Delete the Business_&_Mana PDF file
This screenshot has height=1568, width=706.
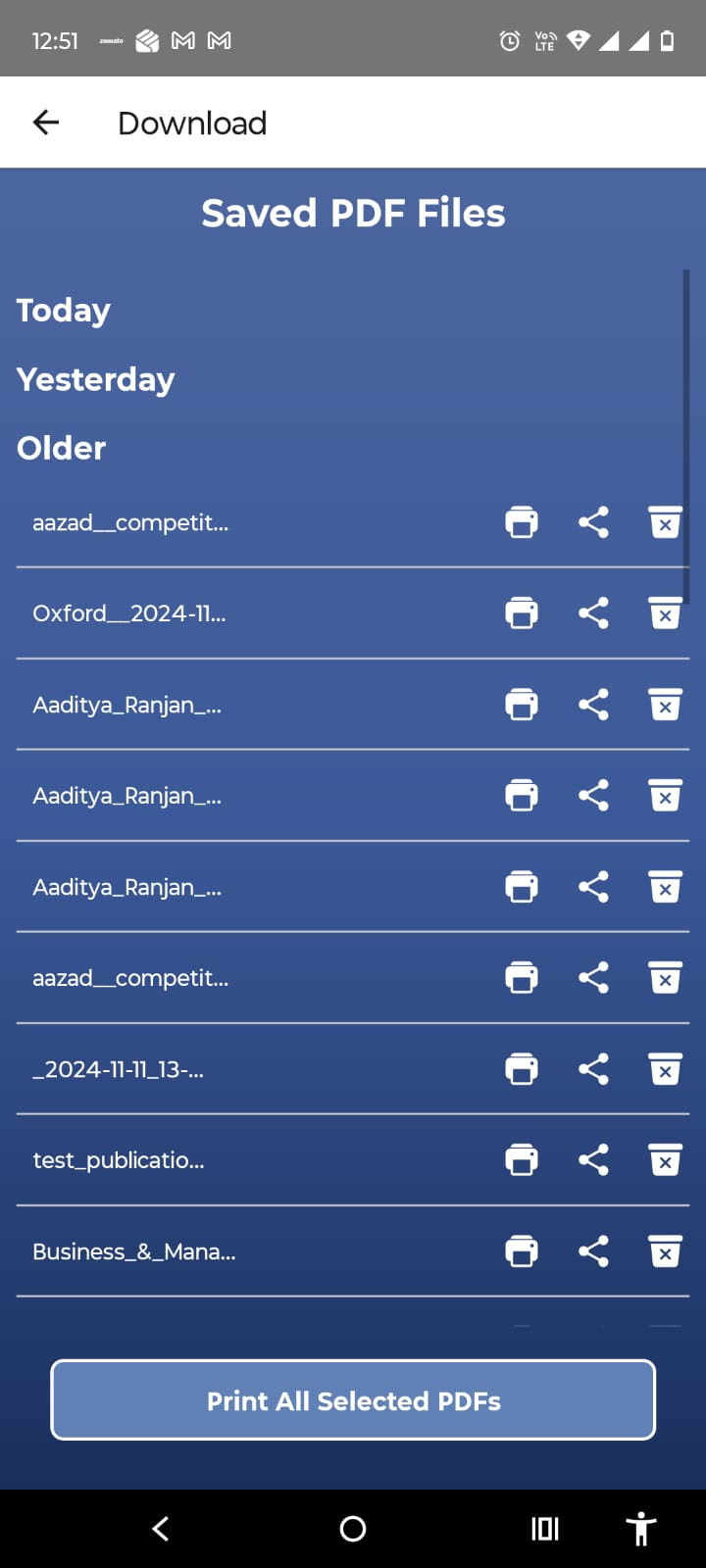tap(665, 1251)
